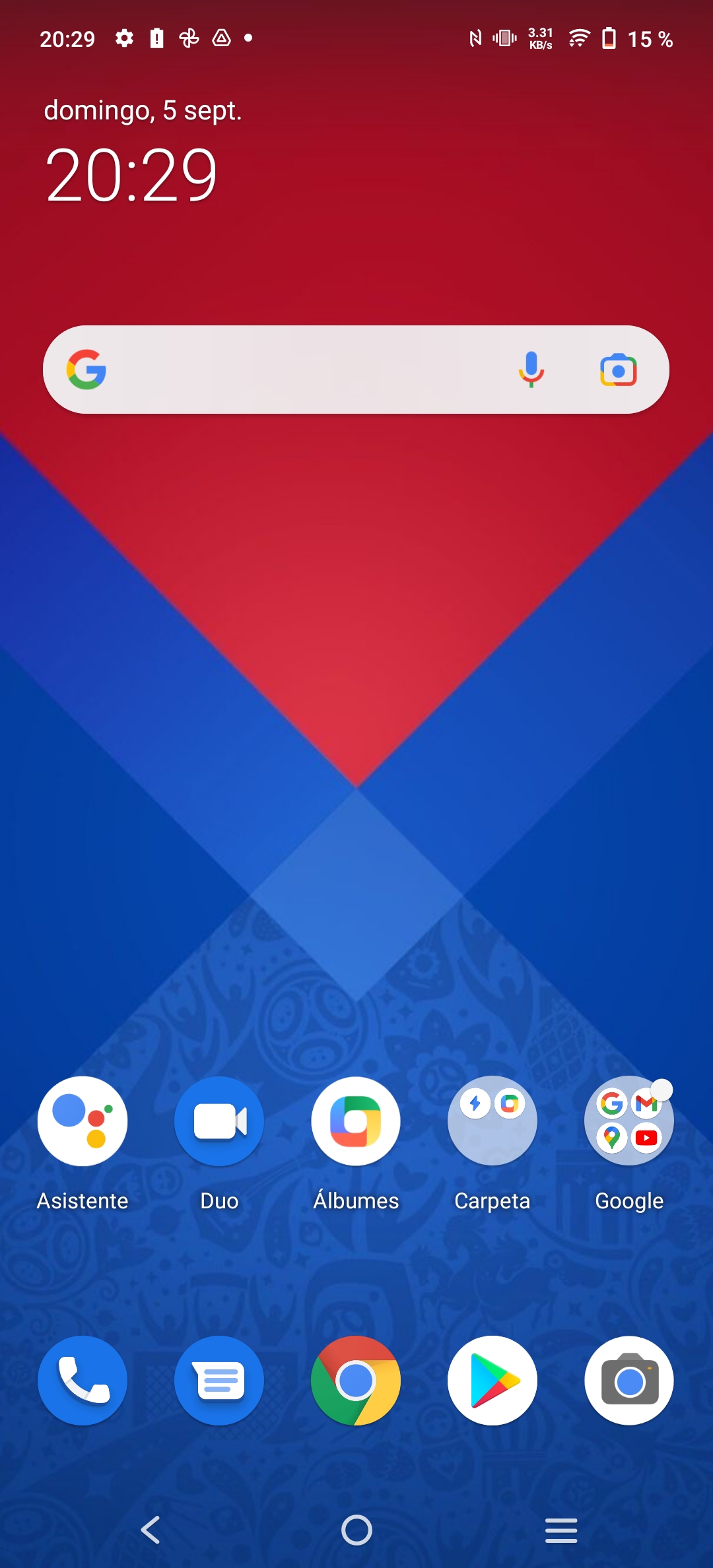The width and height of the screenshot is (713, 1568).
Task: Open the Play Store
Action: coord(492,1381)
